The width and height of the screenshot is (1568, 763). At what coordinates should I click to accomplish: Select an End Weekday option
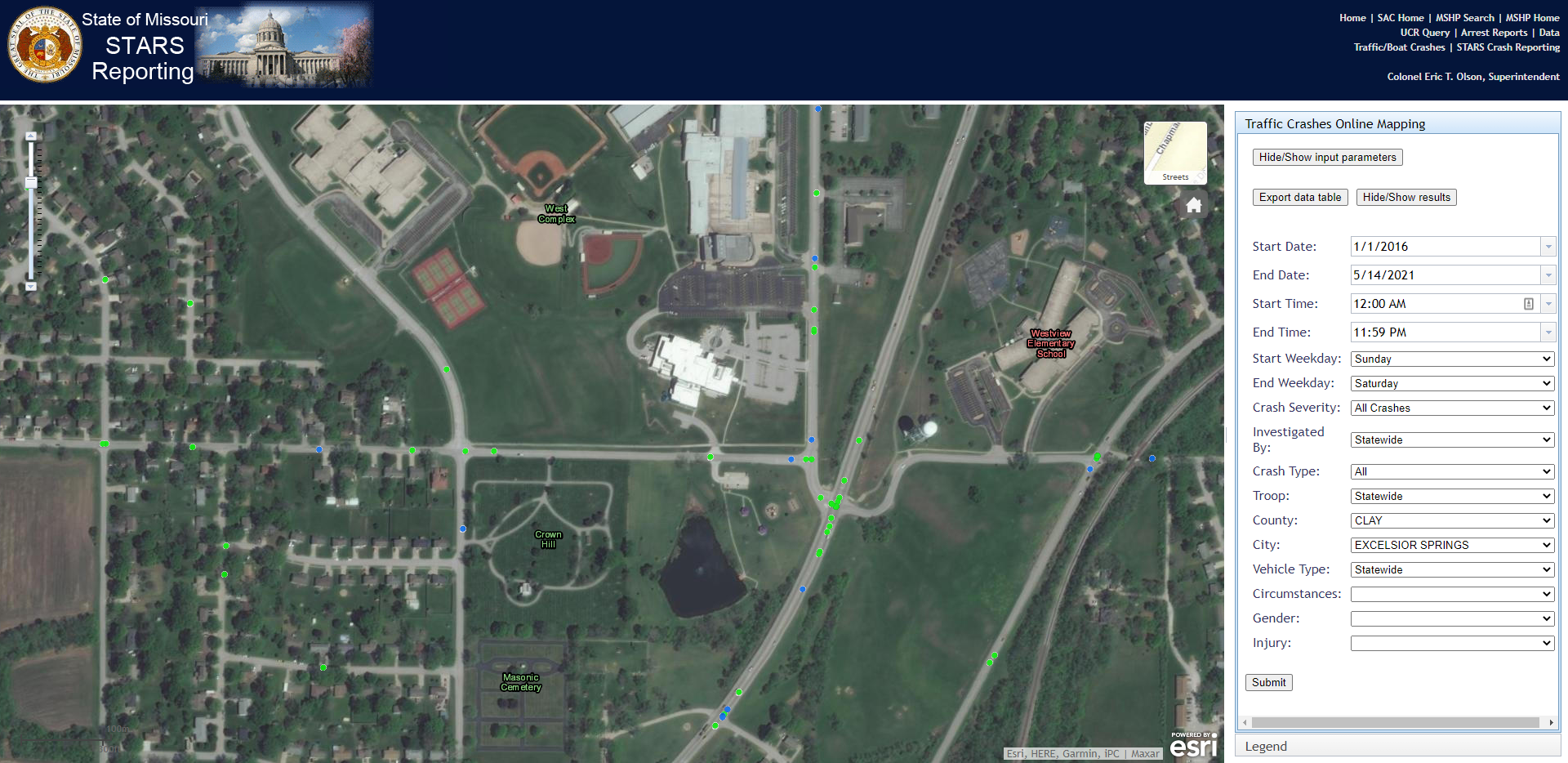pyautogui.click(x=1451, y=383)
